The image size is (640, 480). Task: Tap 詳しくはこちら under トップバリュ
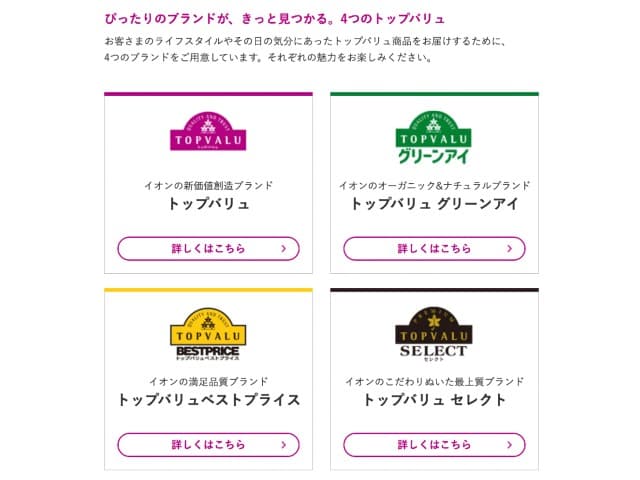coord(208,248)
